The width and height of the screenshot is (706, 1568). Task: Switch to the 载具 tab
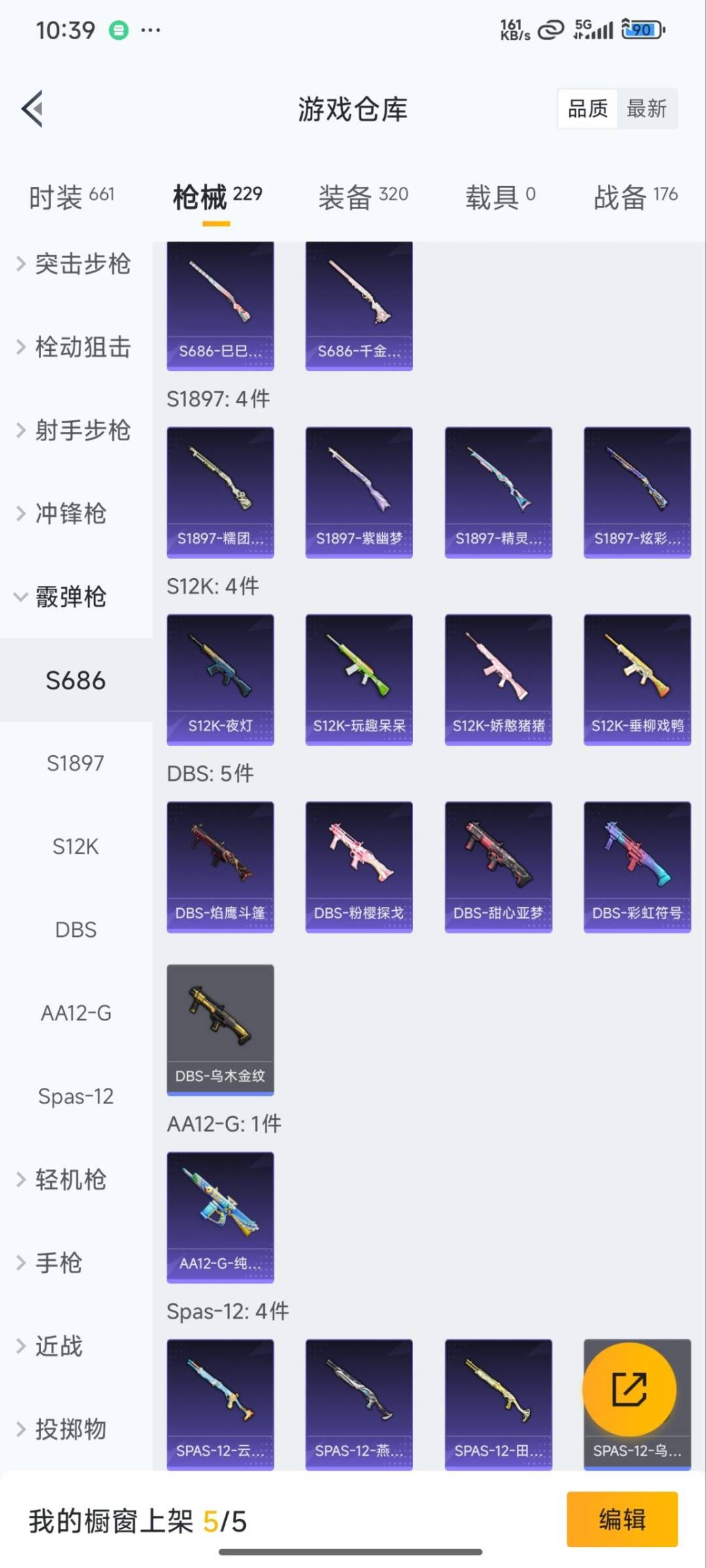(x=500, y=196)
